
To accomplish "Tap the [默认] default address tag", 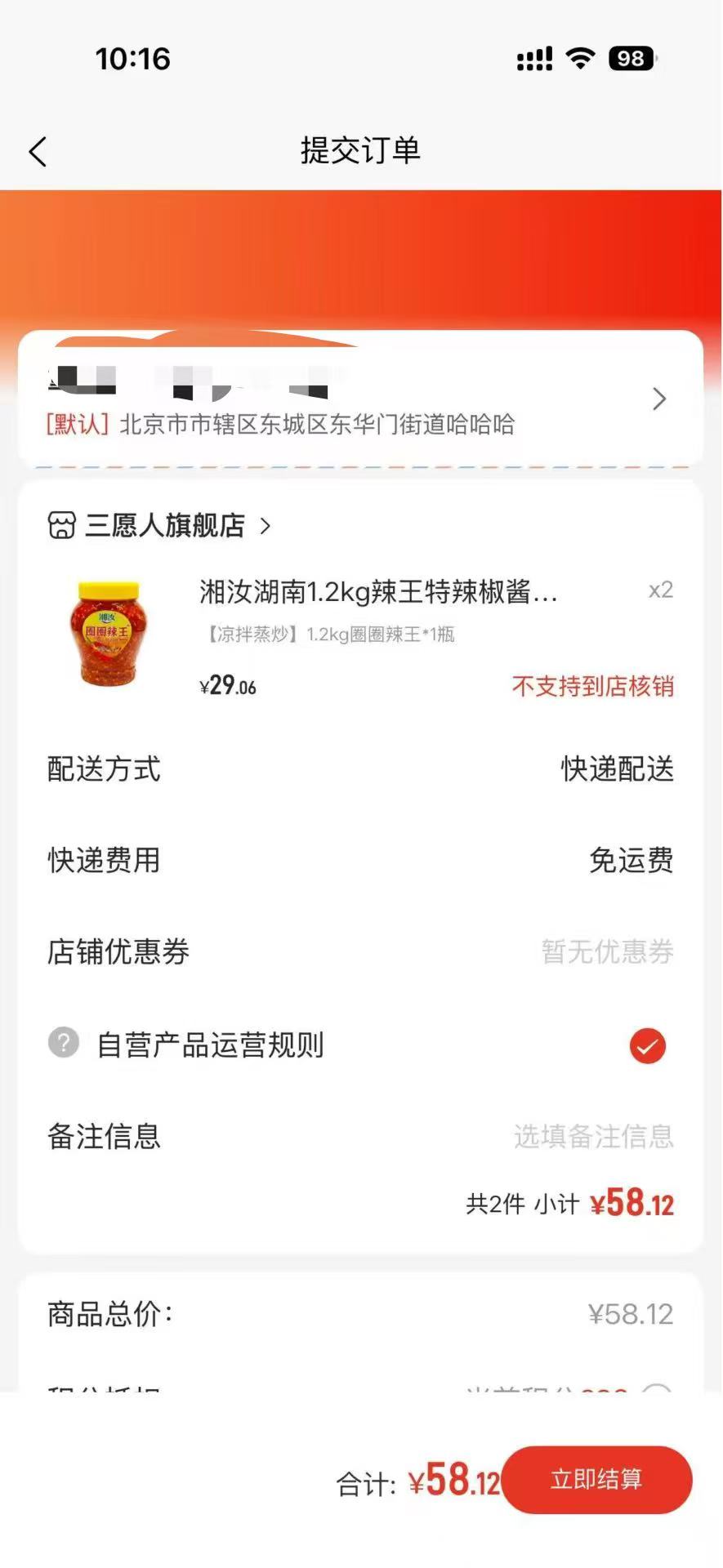I will tap(77, 425).
